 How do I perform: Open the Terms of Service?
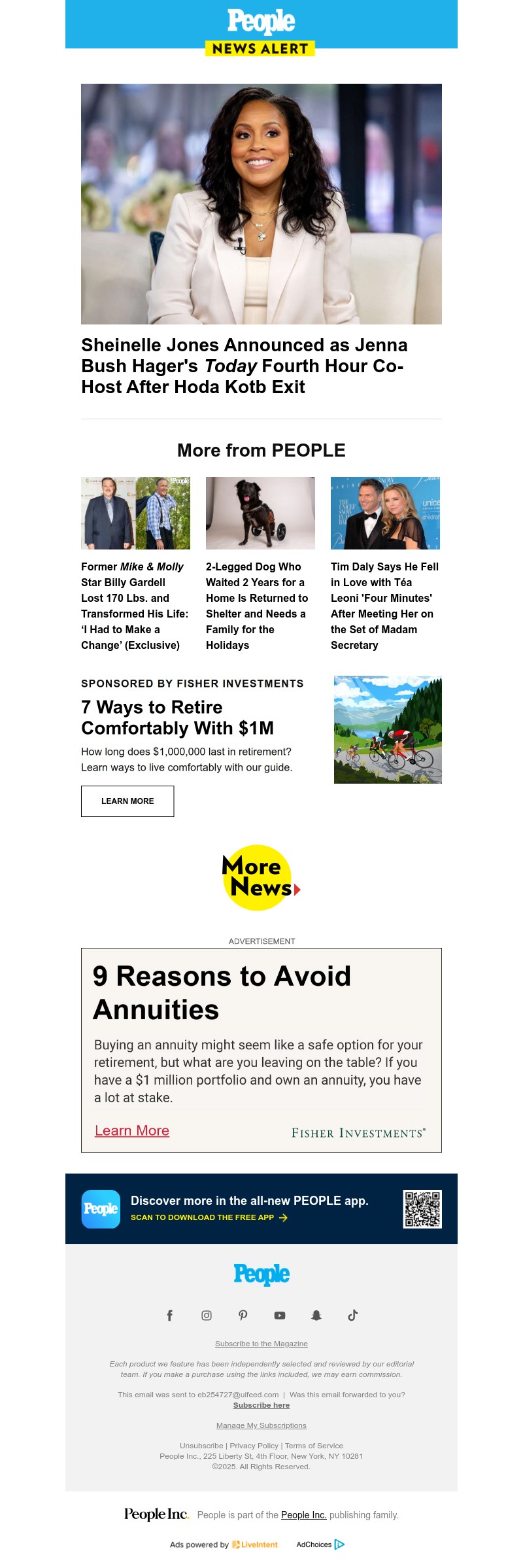pos(314,1446)
